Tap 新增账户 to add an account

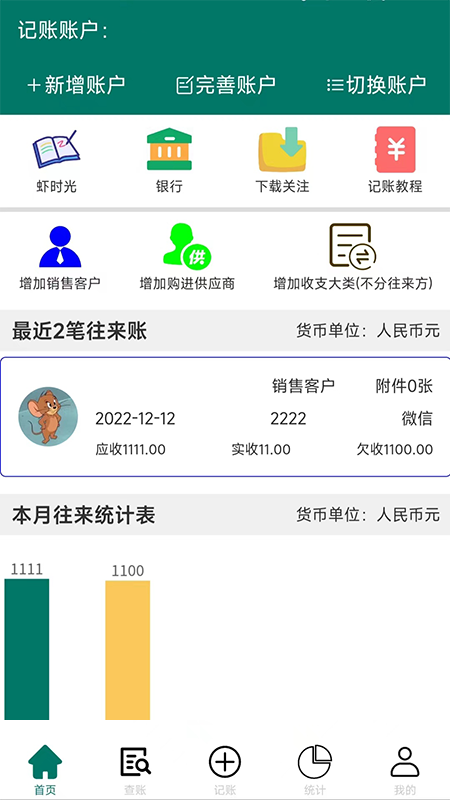[76, 85]
